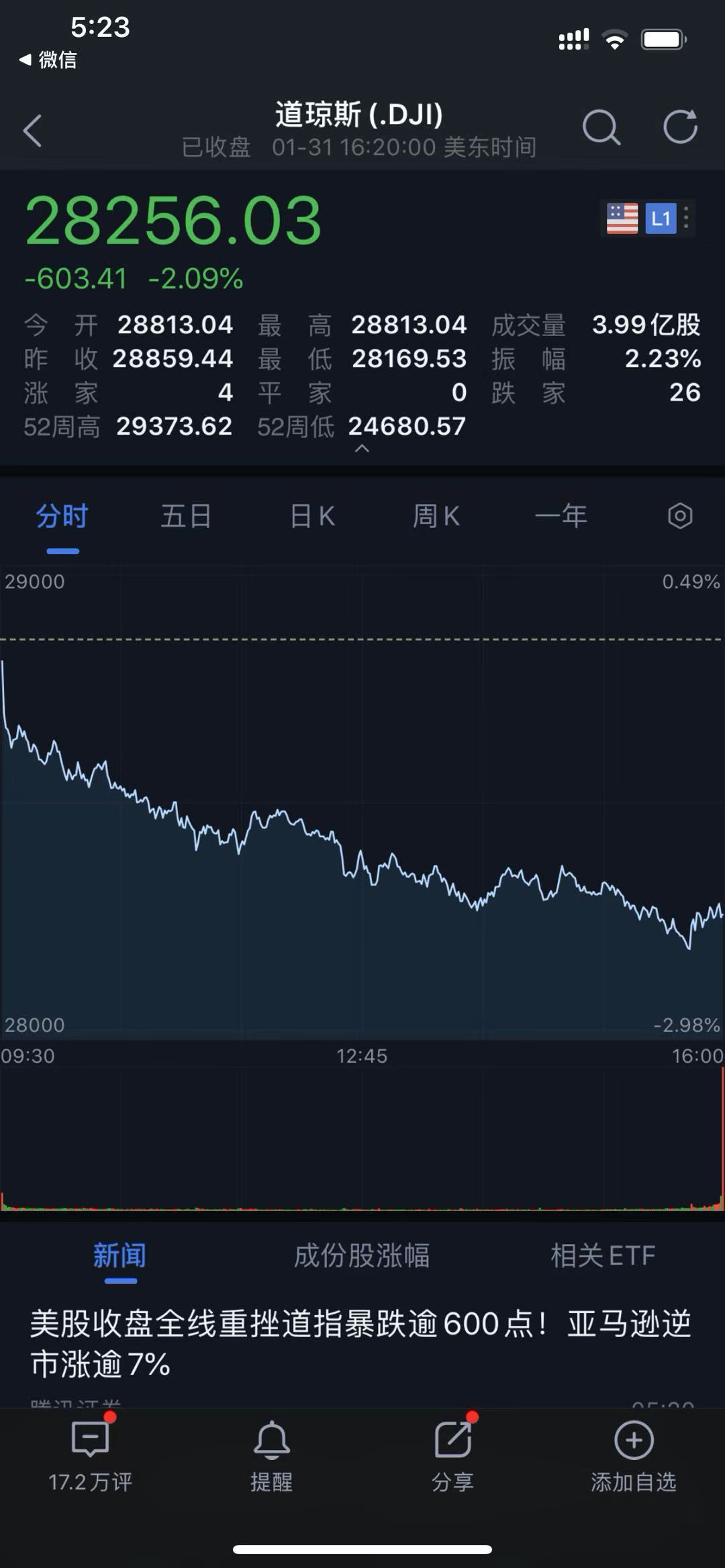The width and height of the screenshot is (725, 1568).
Task: Return to 微信 from status bar
Action: pyautogui.click(x=48, y=60)
